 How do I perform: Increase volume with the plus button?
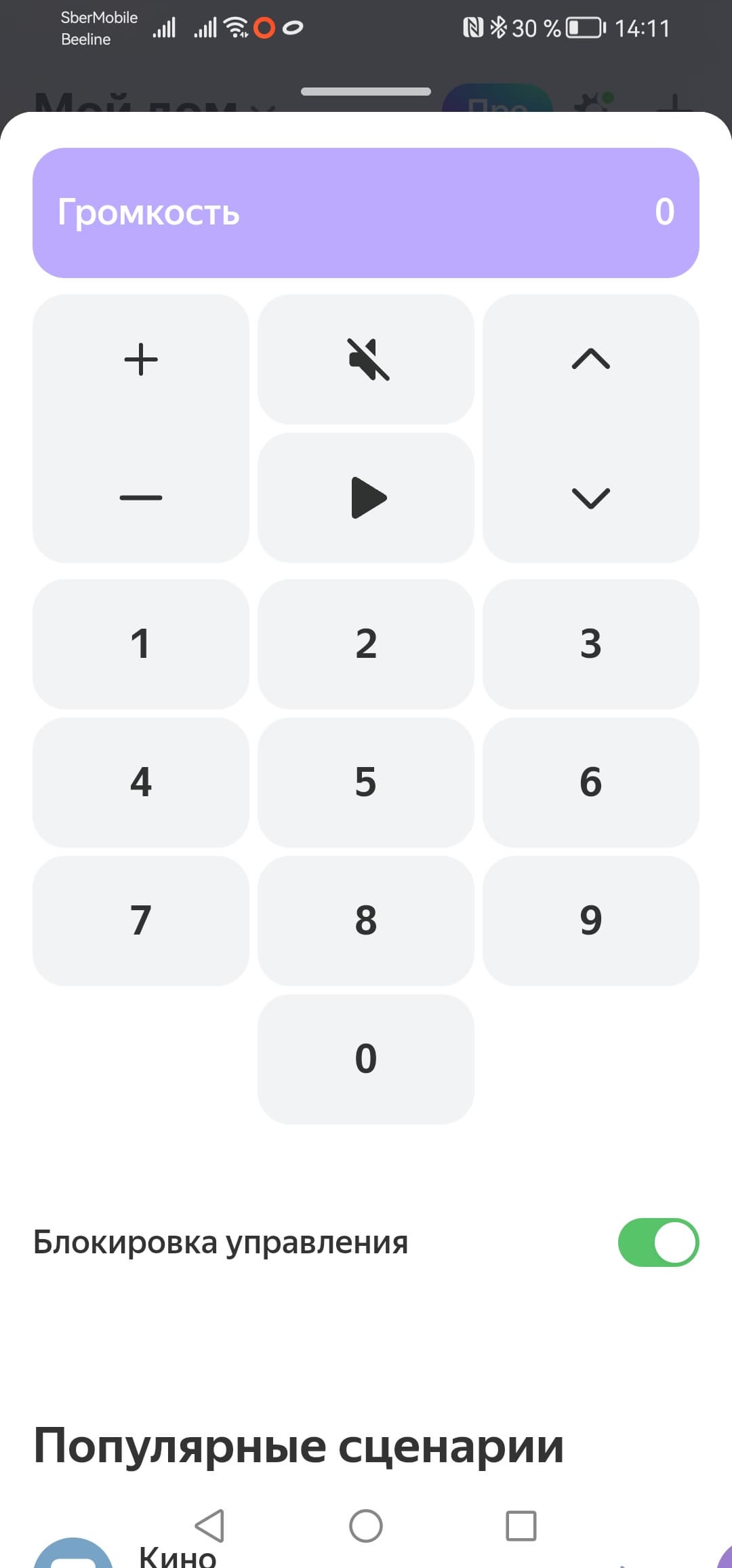[x=141, y=359]
